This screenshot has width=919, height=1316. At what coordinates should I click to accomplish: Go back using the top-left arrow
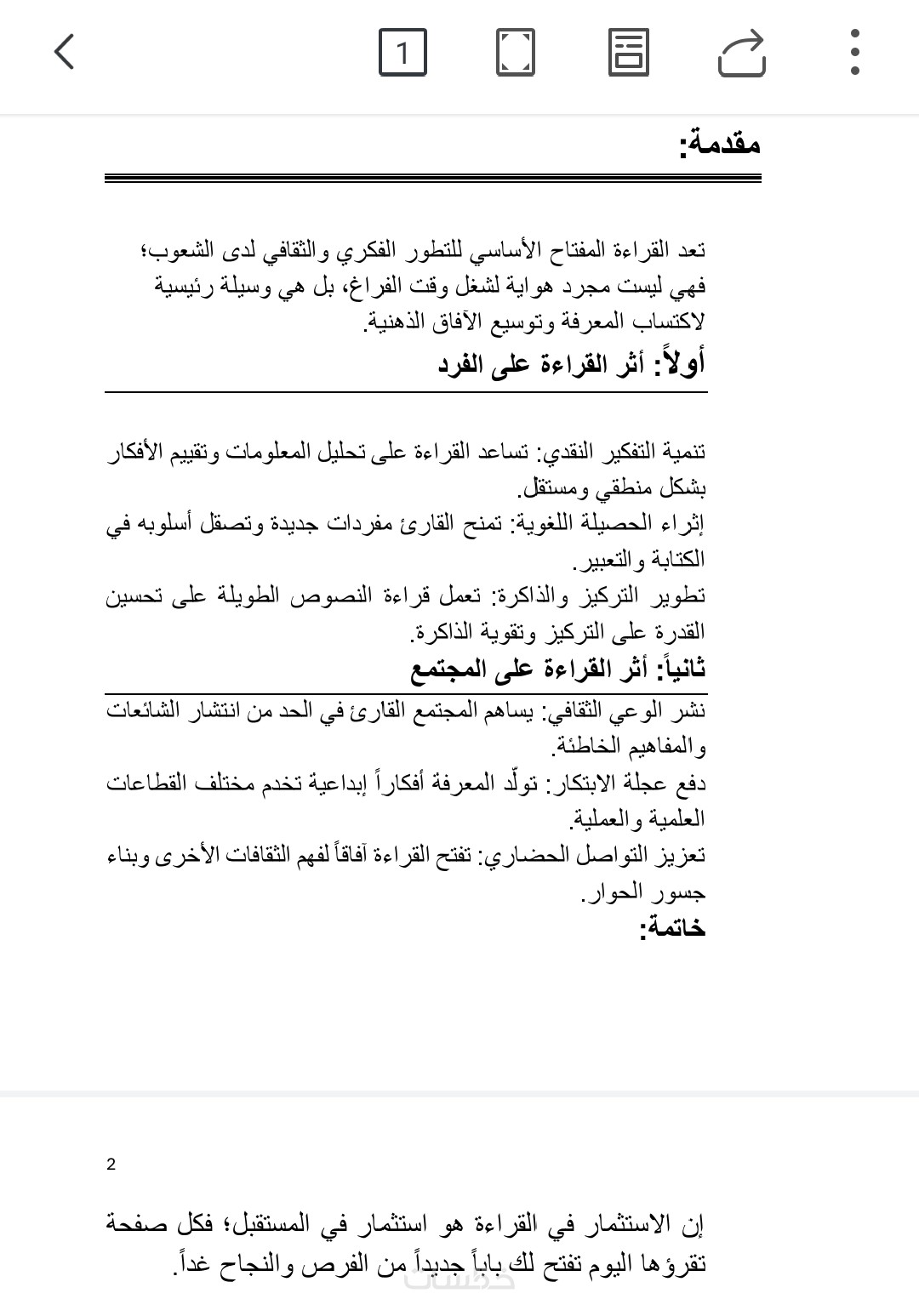(x=65, y=52)
